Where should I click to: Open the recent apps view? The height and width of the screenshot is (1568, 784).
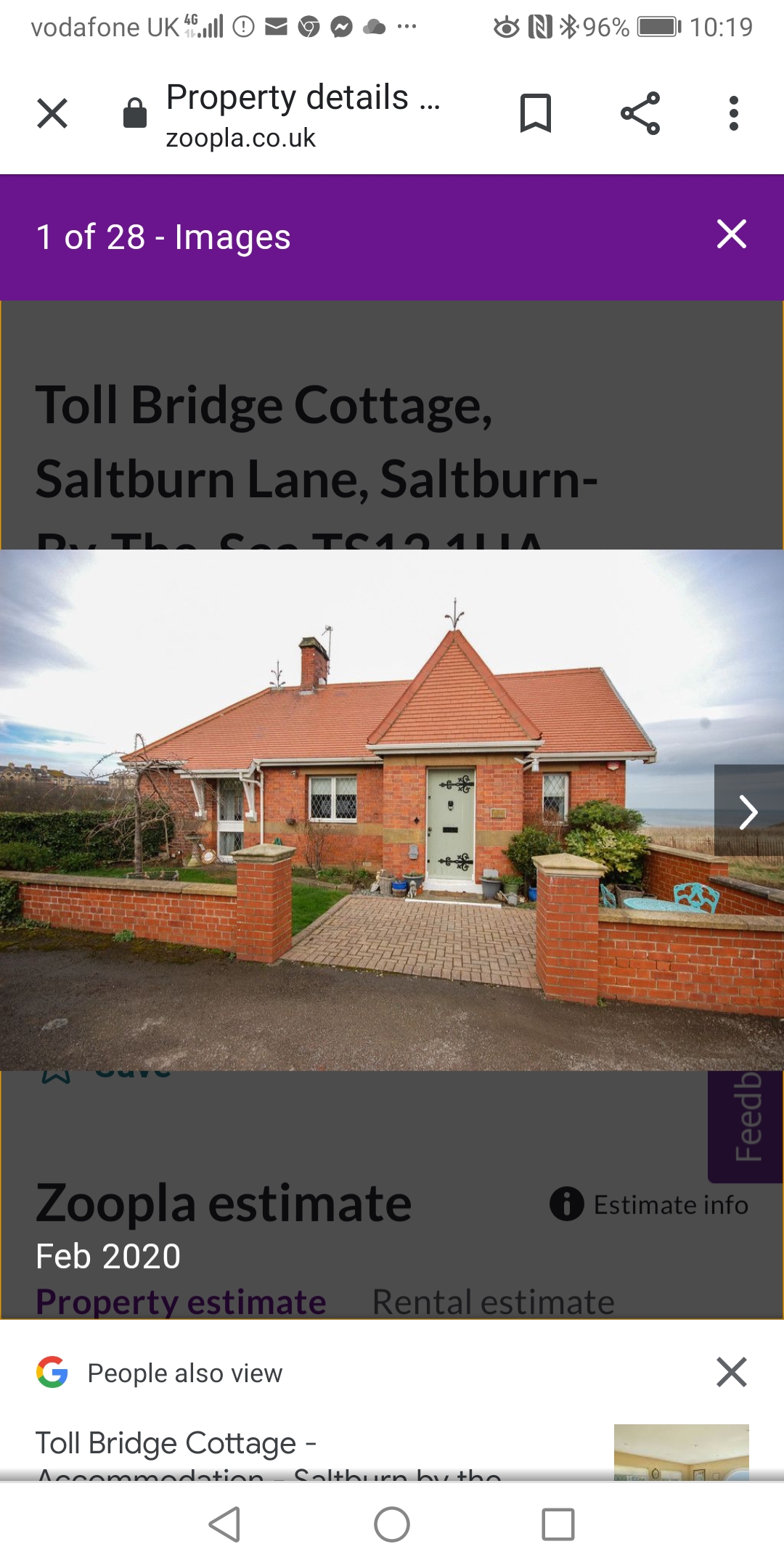tap(558, 1524)
